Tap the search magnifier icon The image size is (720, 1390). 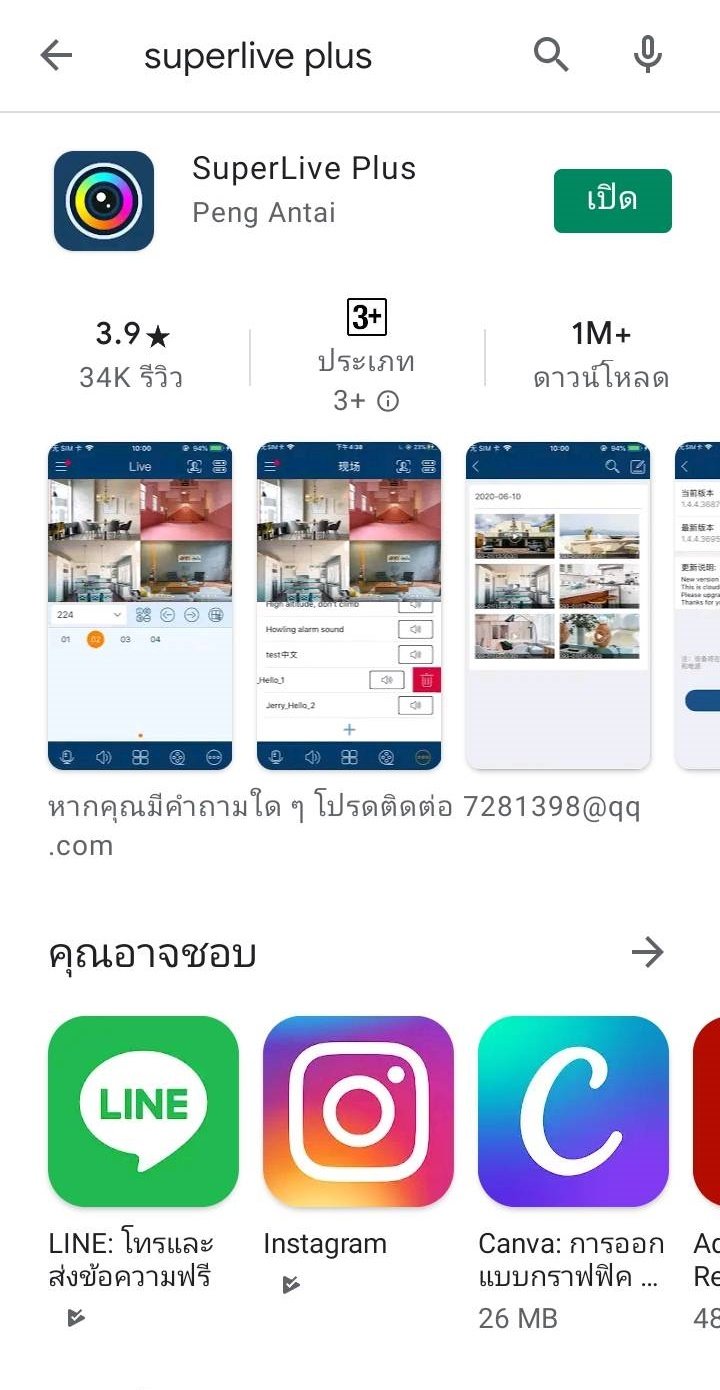551,55
